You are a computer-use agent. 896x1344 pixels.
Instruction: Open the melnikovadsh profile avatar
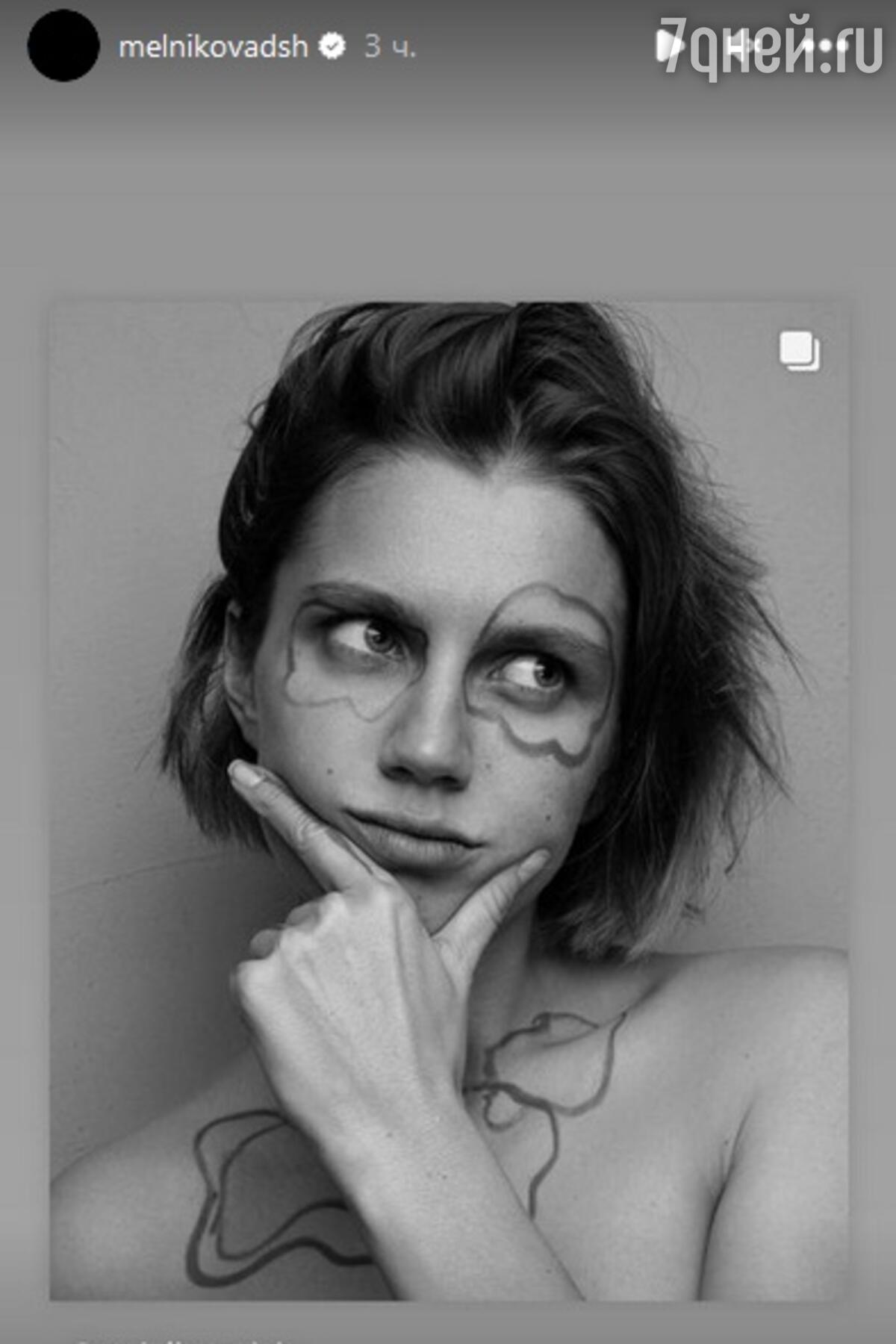63,46
